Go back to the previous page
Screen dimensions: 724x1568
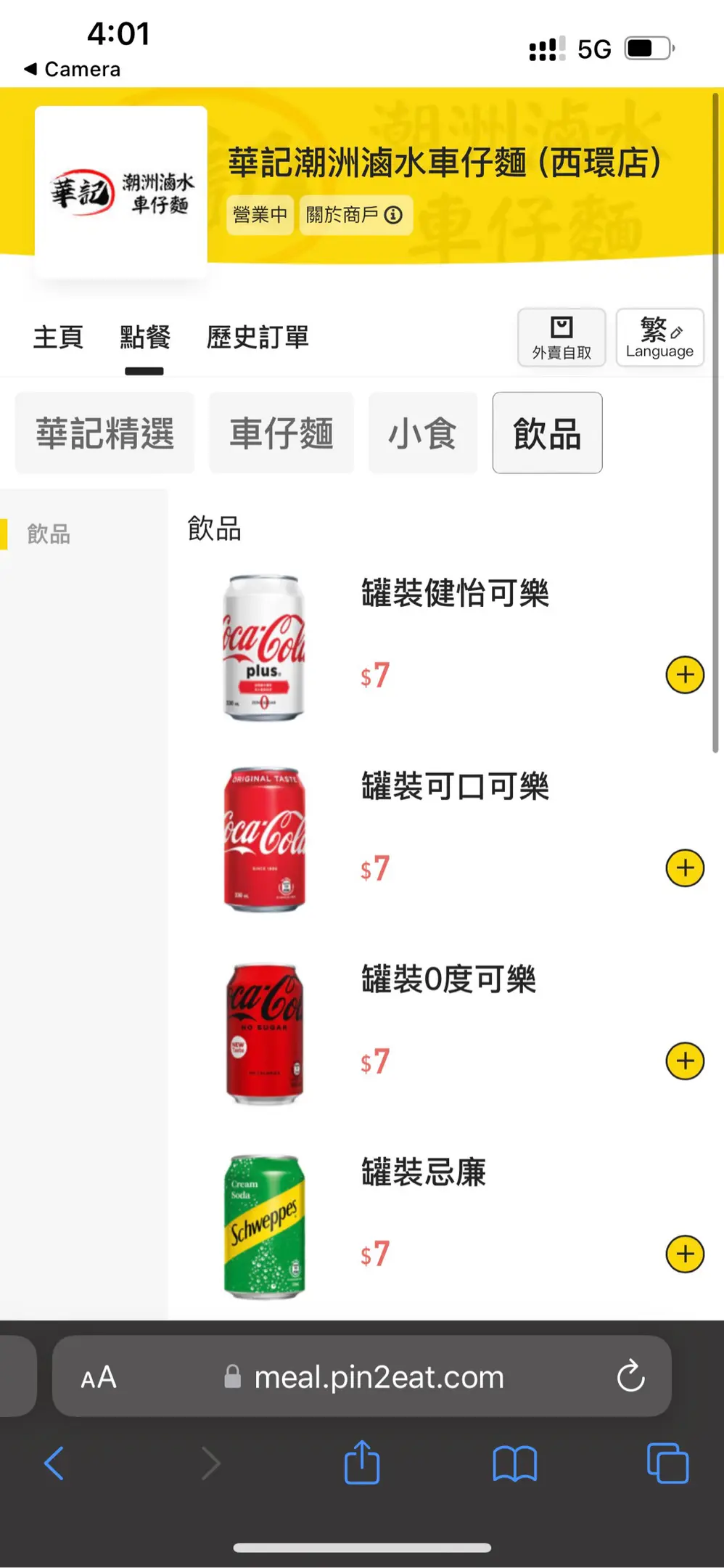[54, 1463]
